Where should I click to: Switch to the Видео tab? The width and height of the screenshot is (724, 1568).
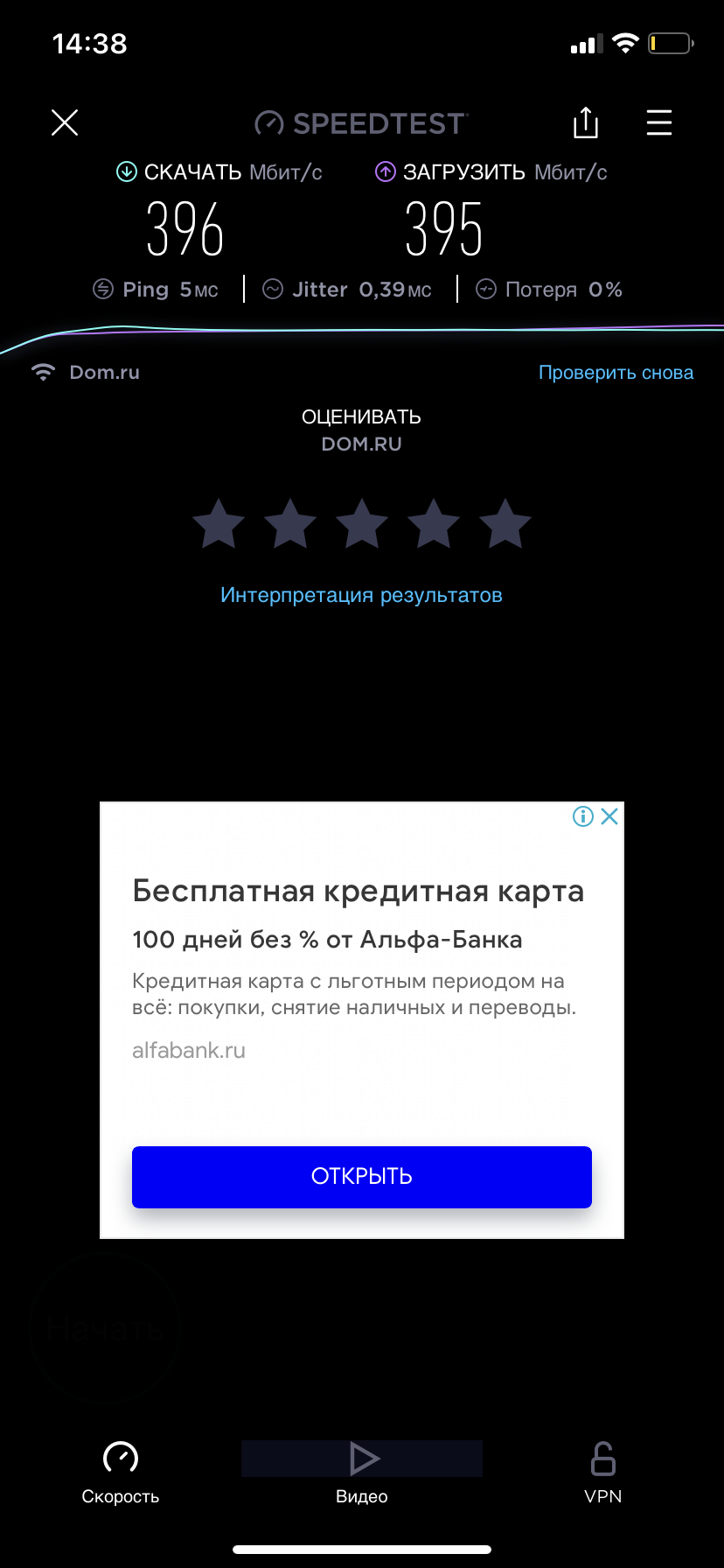click(x=362, y=1472)
